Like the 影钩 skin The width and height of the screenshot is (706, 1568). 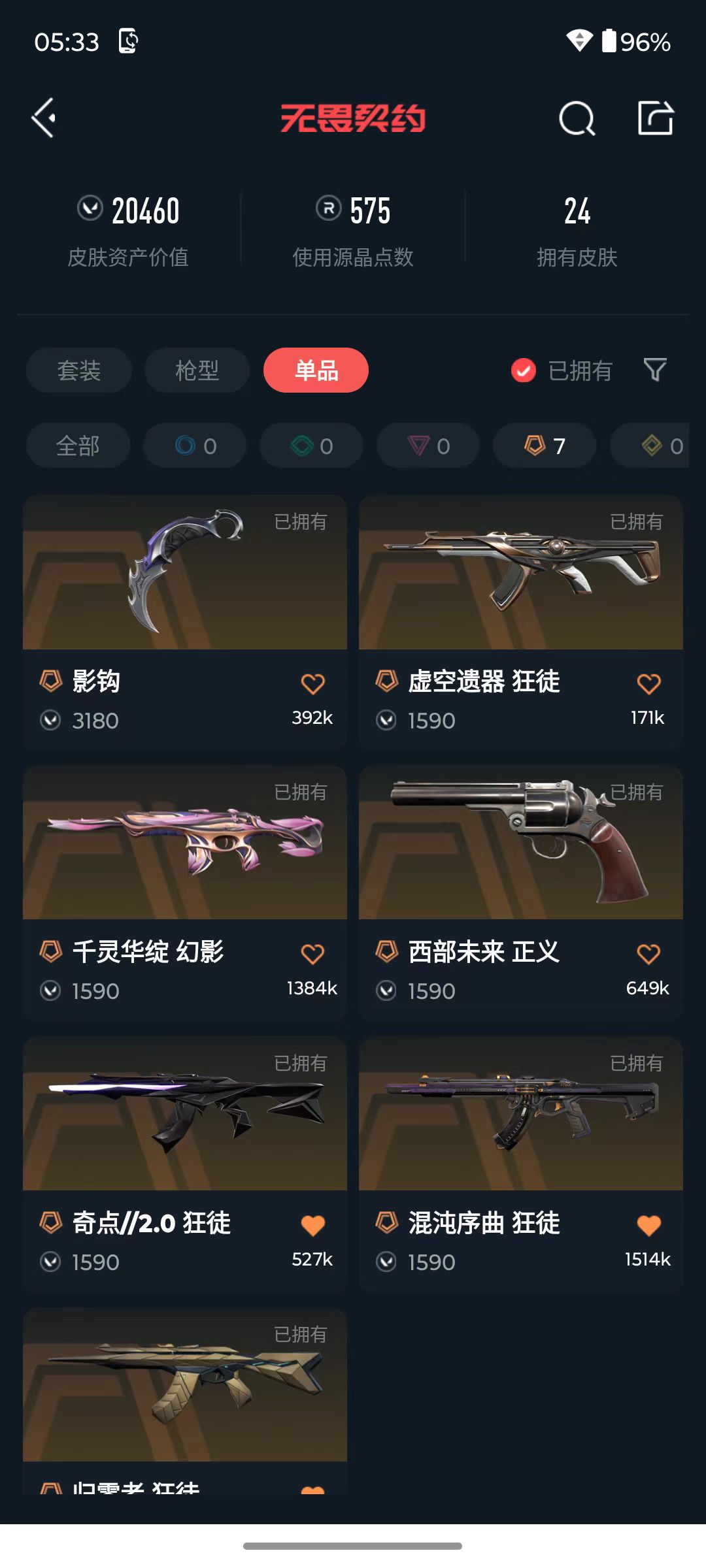click(312, 684)
